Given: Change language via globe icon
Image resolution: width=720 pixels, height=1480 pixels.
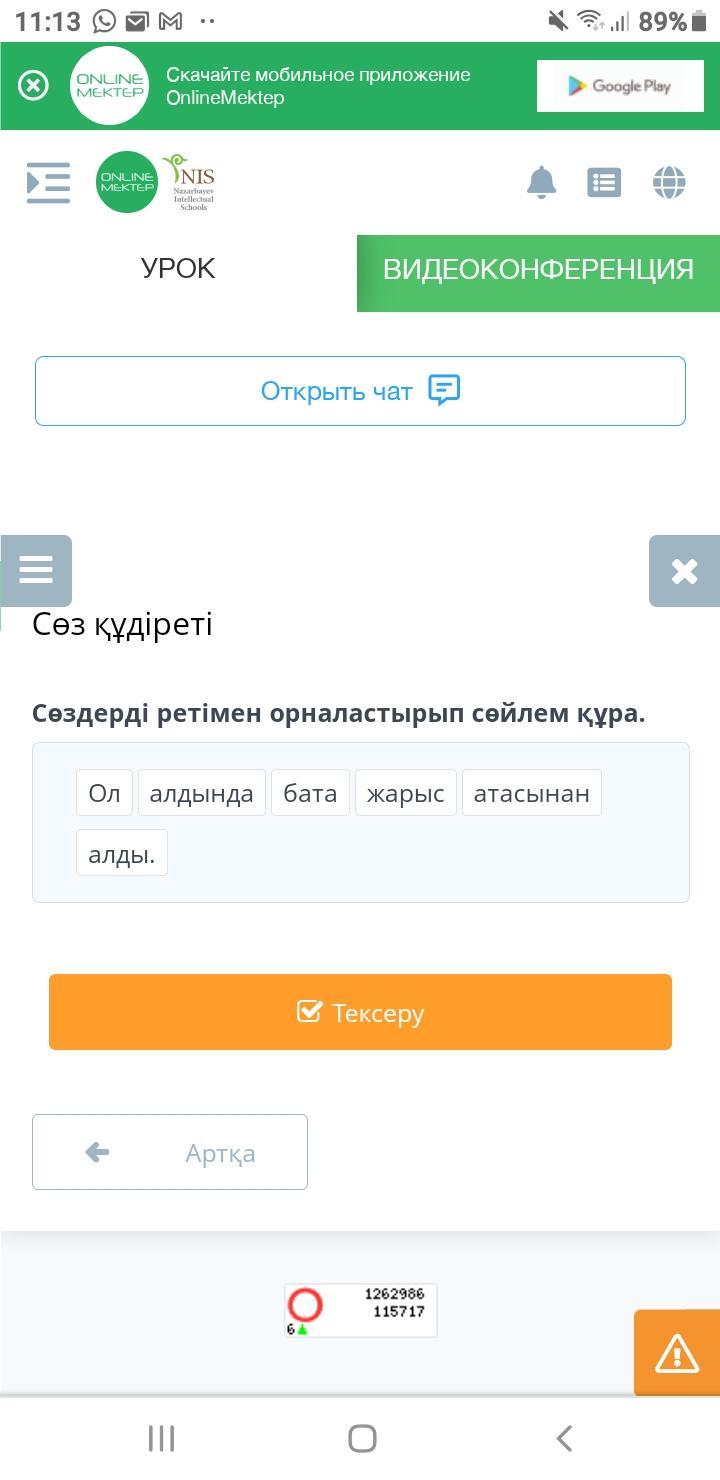Looking at the screenshot, I should coord(669,183).
